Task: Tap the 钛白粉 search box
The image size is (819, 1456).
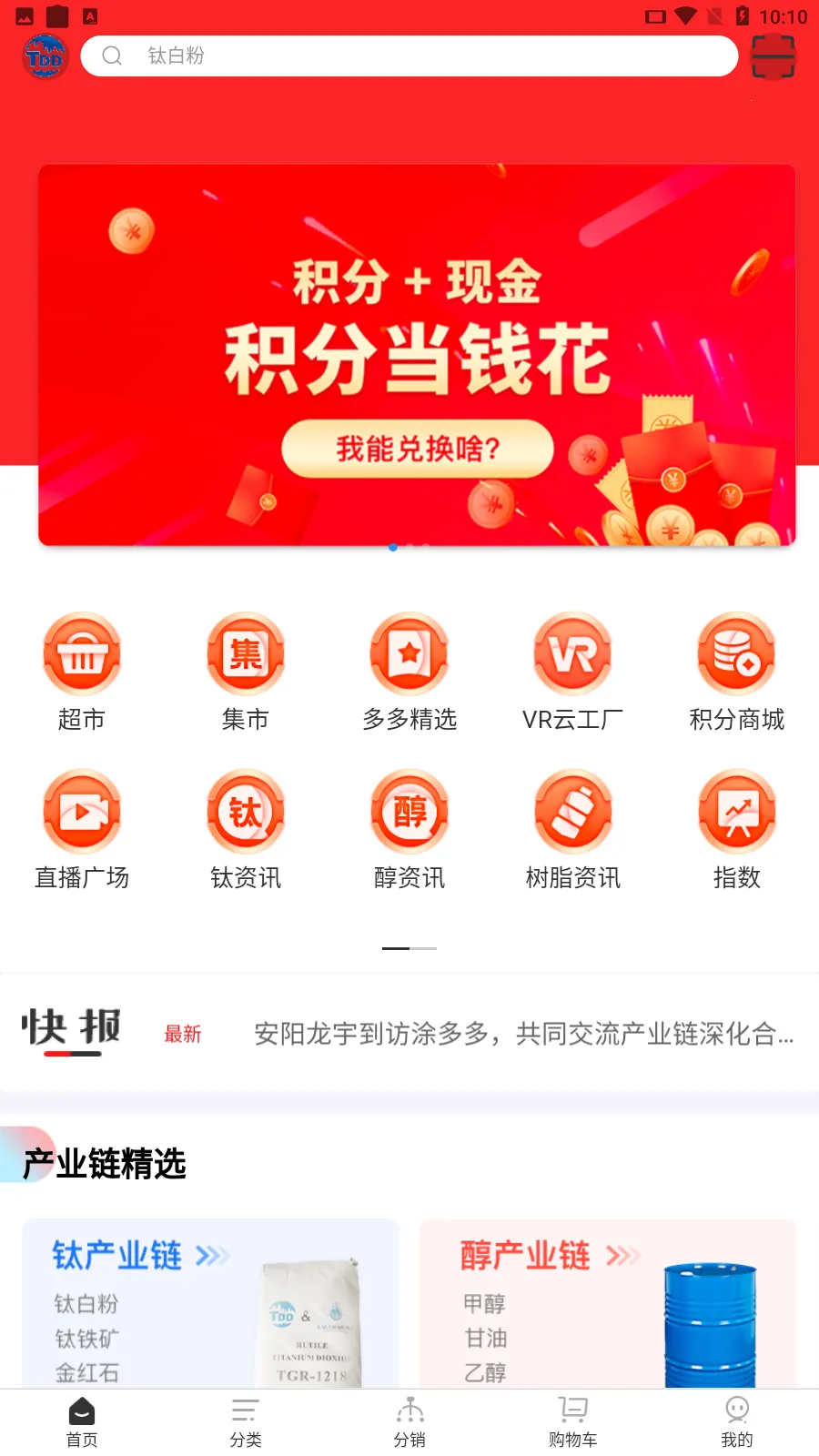Action: [x=409, y=56]
